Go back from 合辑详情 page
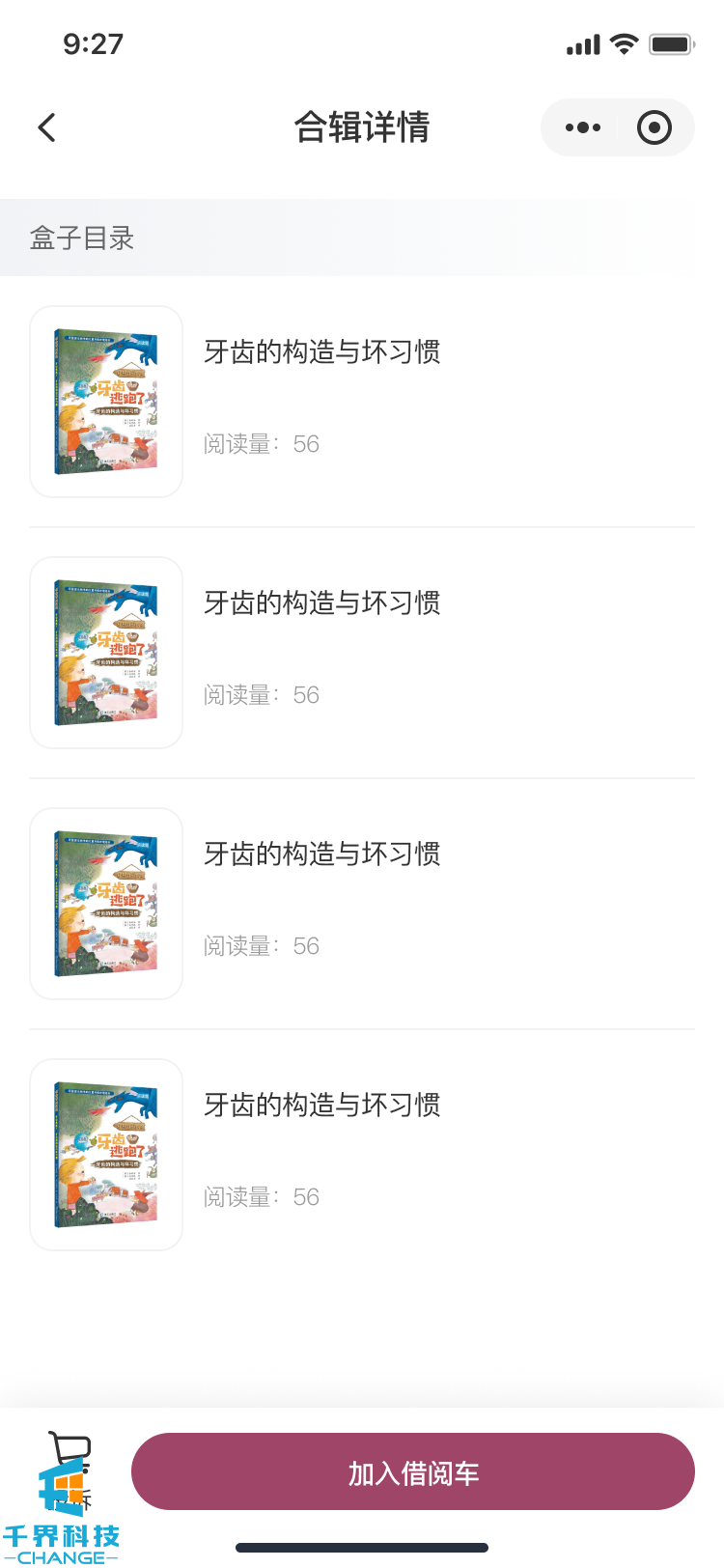 point(47,127)
